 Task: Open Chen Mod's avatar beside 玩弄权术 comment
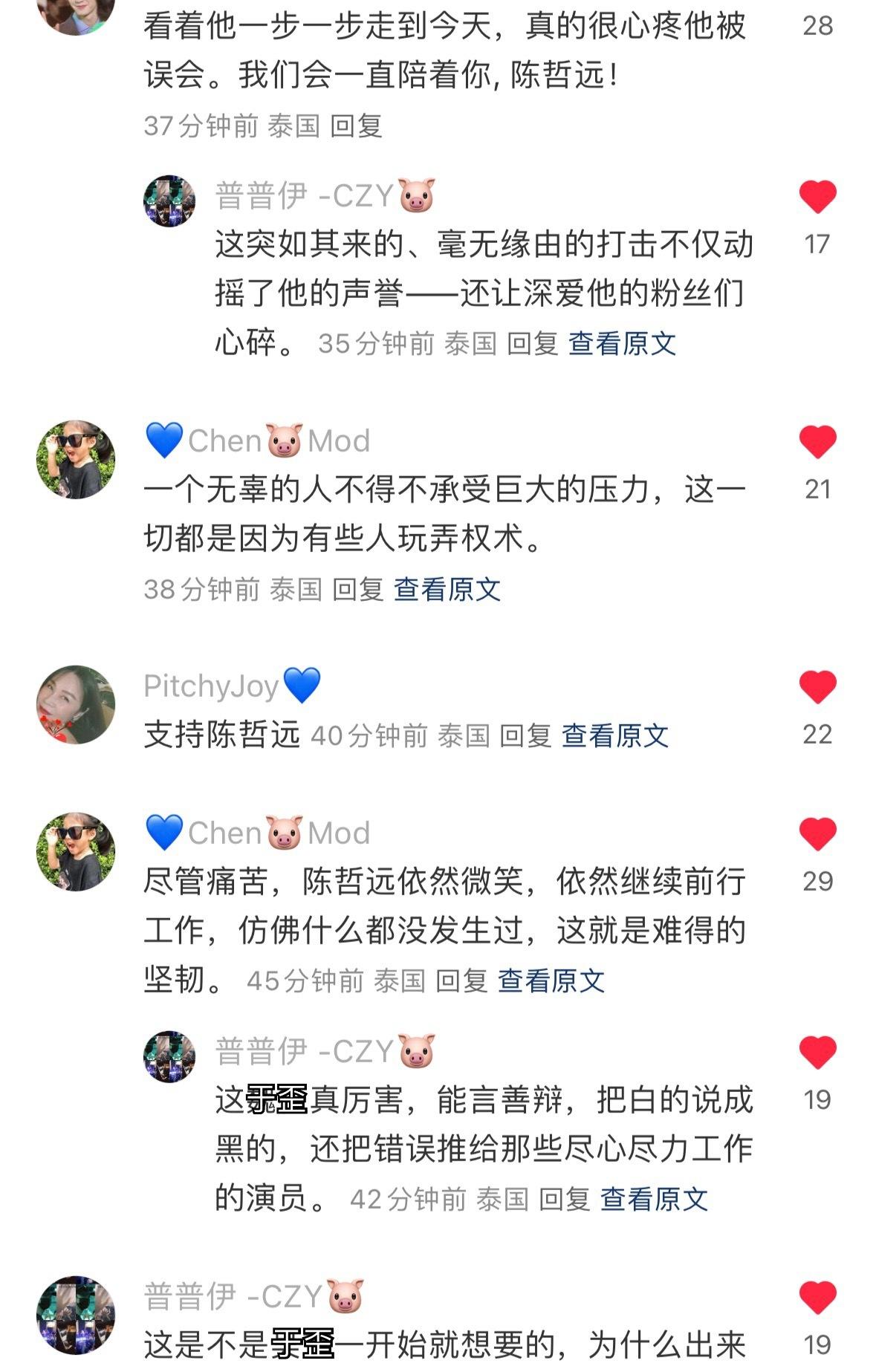[x=76, y=459]
